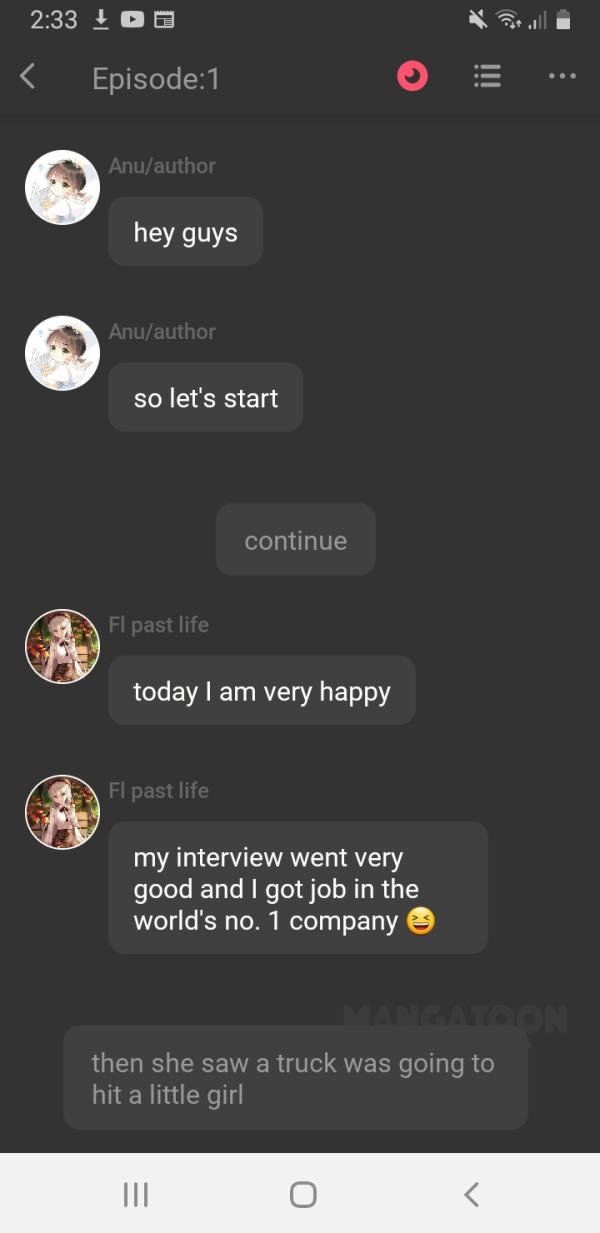Go back from Episode 1

point(28,77)
